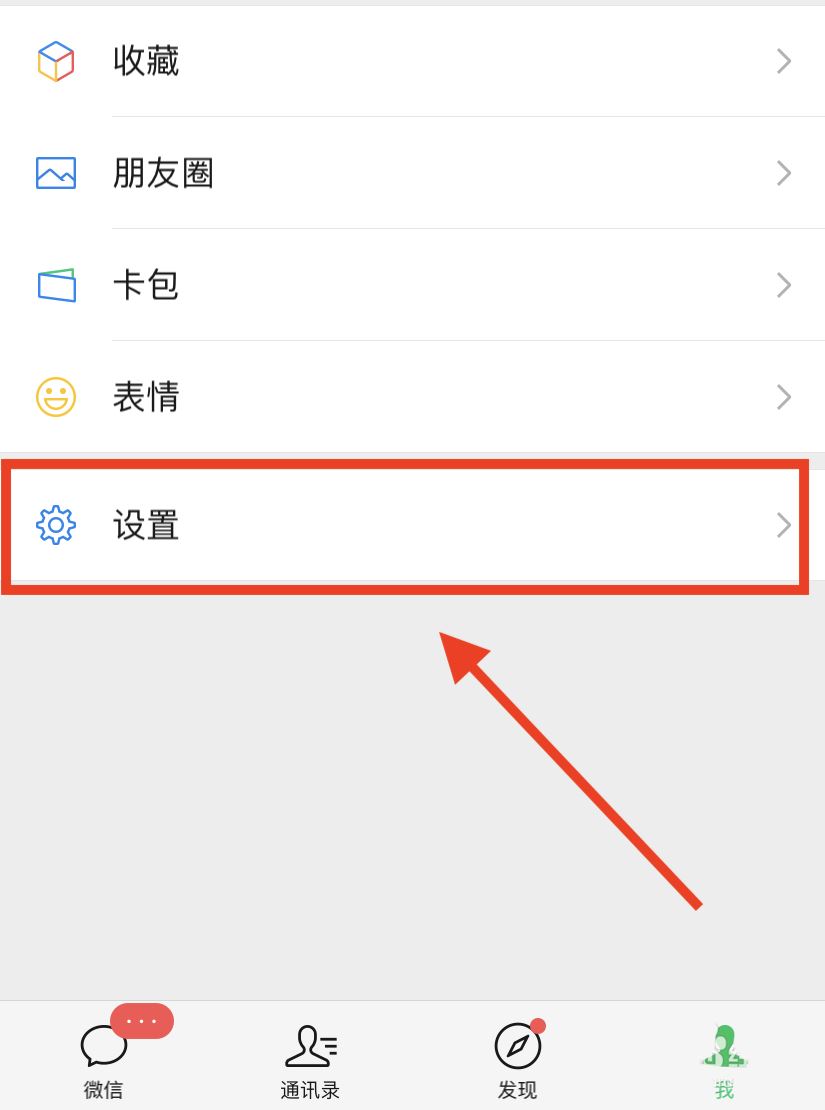Switch to the 通讯录 contacts tab
The height and width of the screenshot is (1110, 825).
coord(310,1060)
